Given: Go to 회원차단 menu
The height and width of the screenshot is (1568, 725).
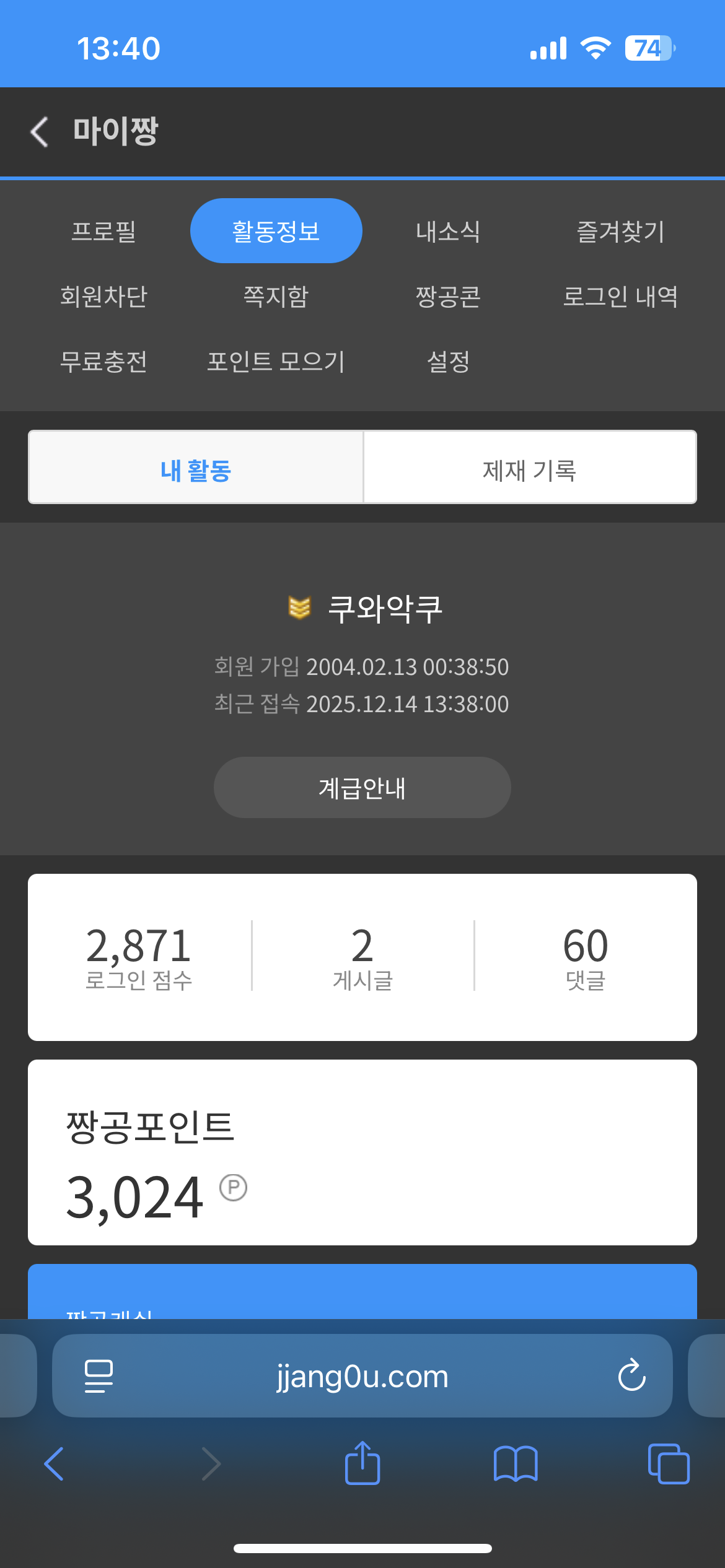Looking at the screenshot, I should click(x=103, y=297).
